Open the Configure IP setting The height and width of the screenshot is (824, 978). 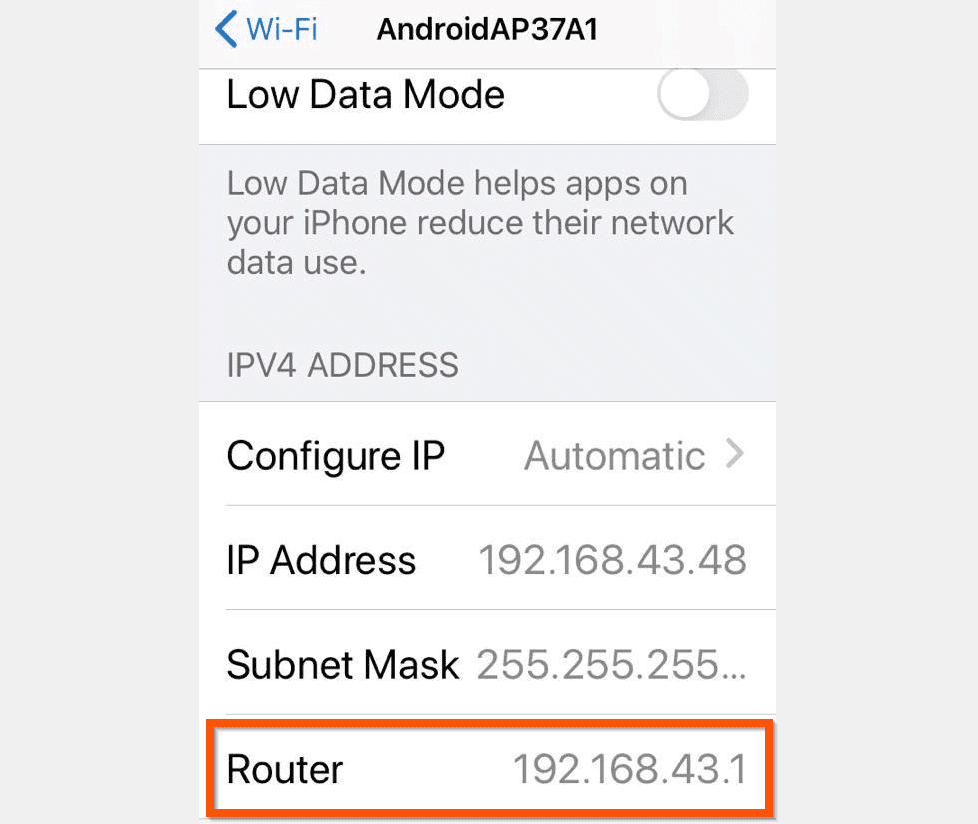coord(486,456)
